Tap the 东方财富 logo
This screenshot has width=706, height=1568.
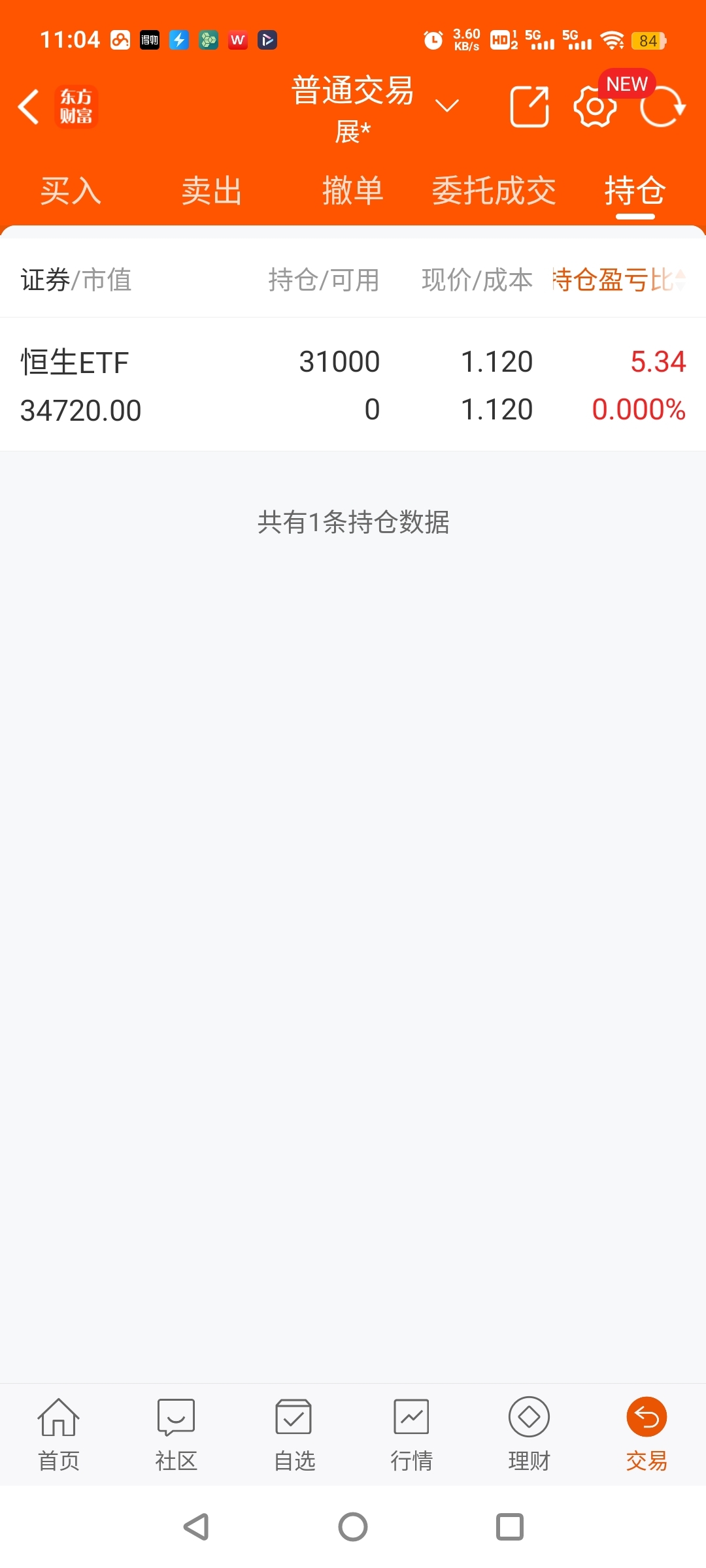coord(75,106)
